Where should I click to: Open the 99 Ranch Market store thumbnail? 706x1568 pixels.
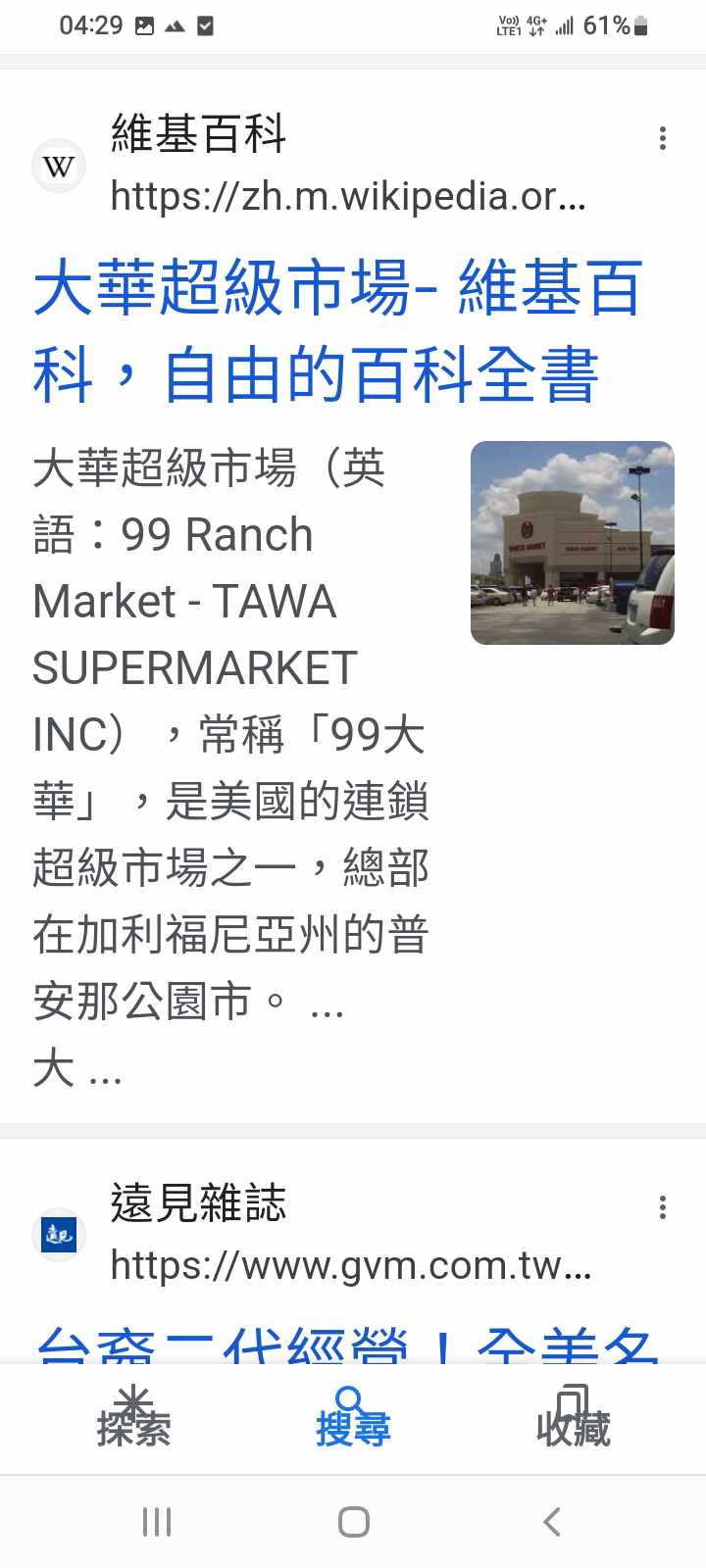coord(572,543)
